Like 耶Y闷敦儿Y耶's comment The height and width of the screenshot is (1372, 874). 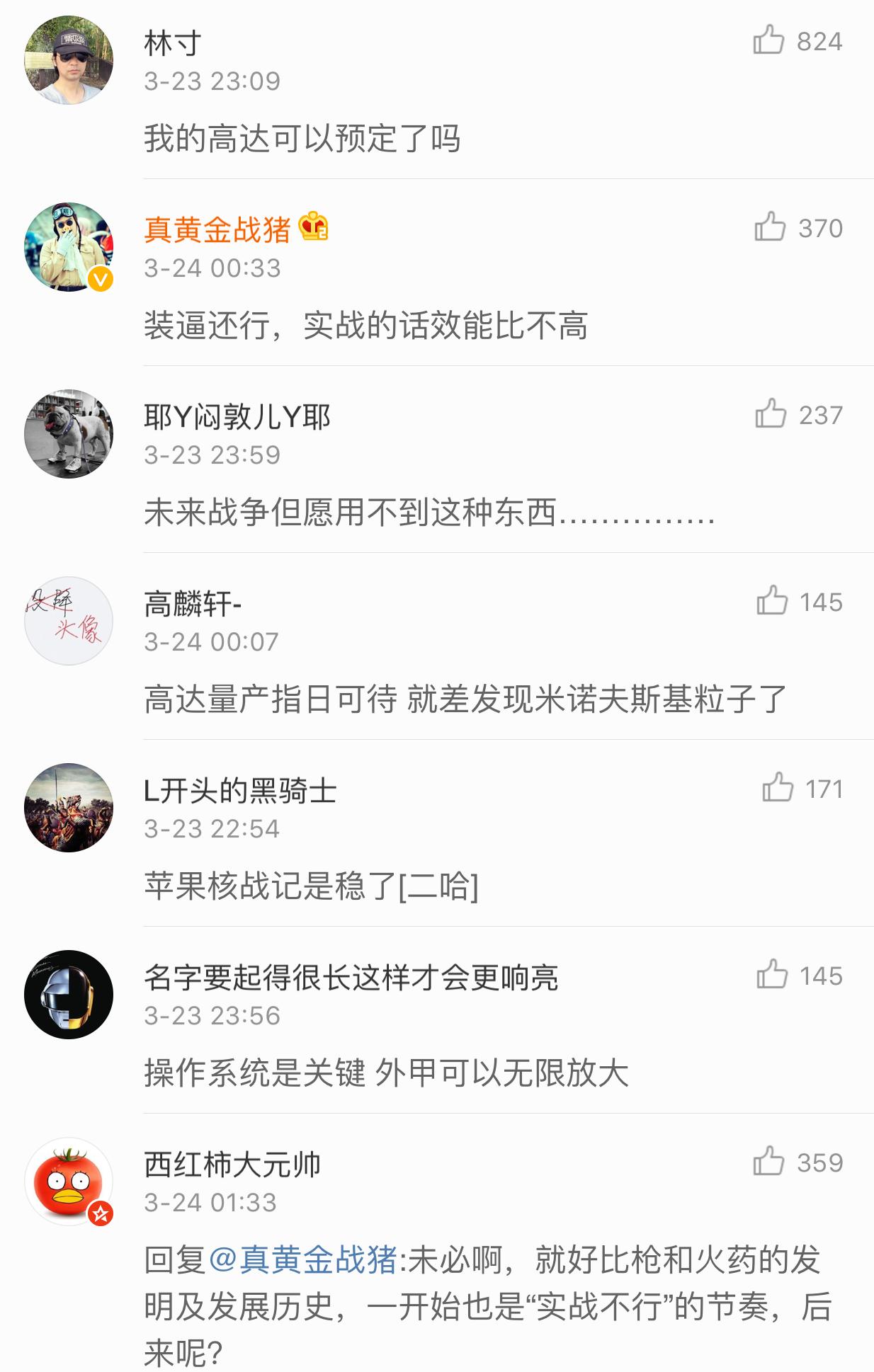(771, 414)
